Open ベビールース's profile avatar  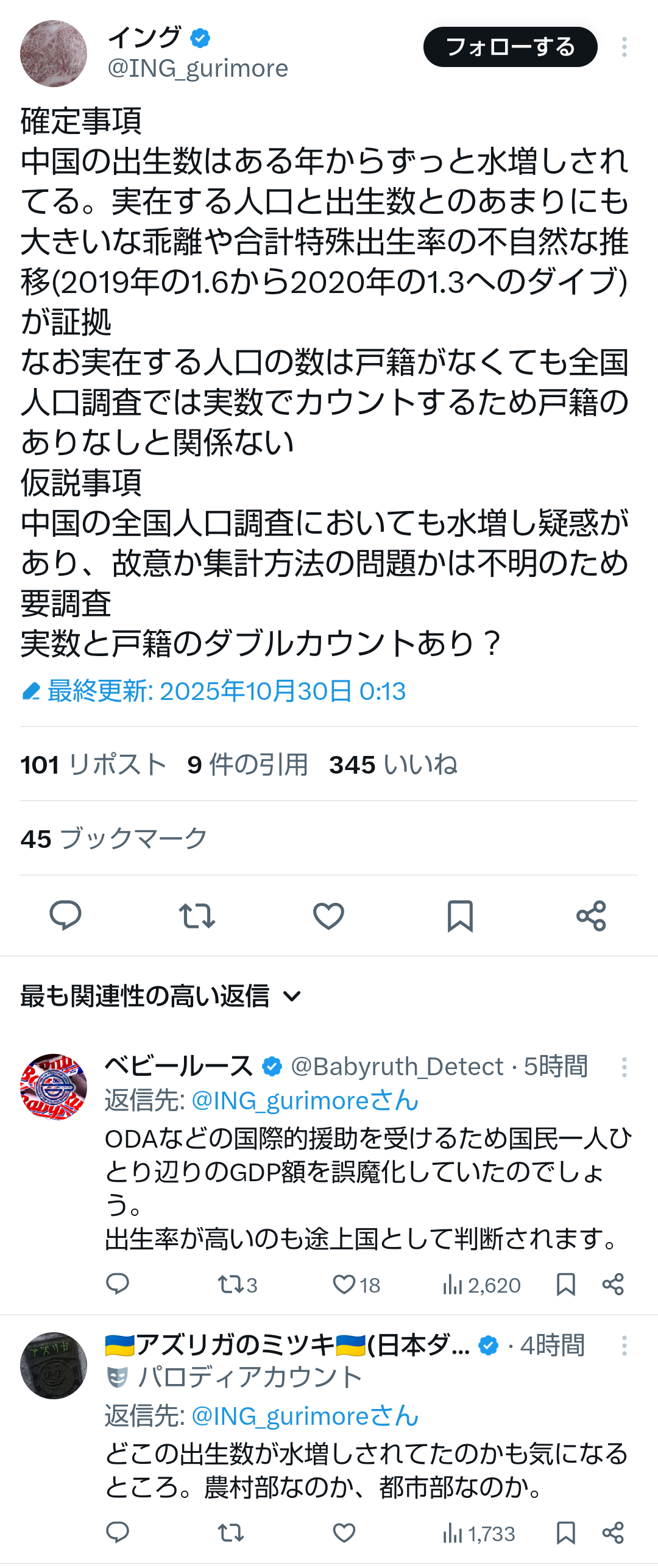[54, 1087]
